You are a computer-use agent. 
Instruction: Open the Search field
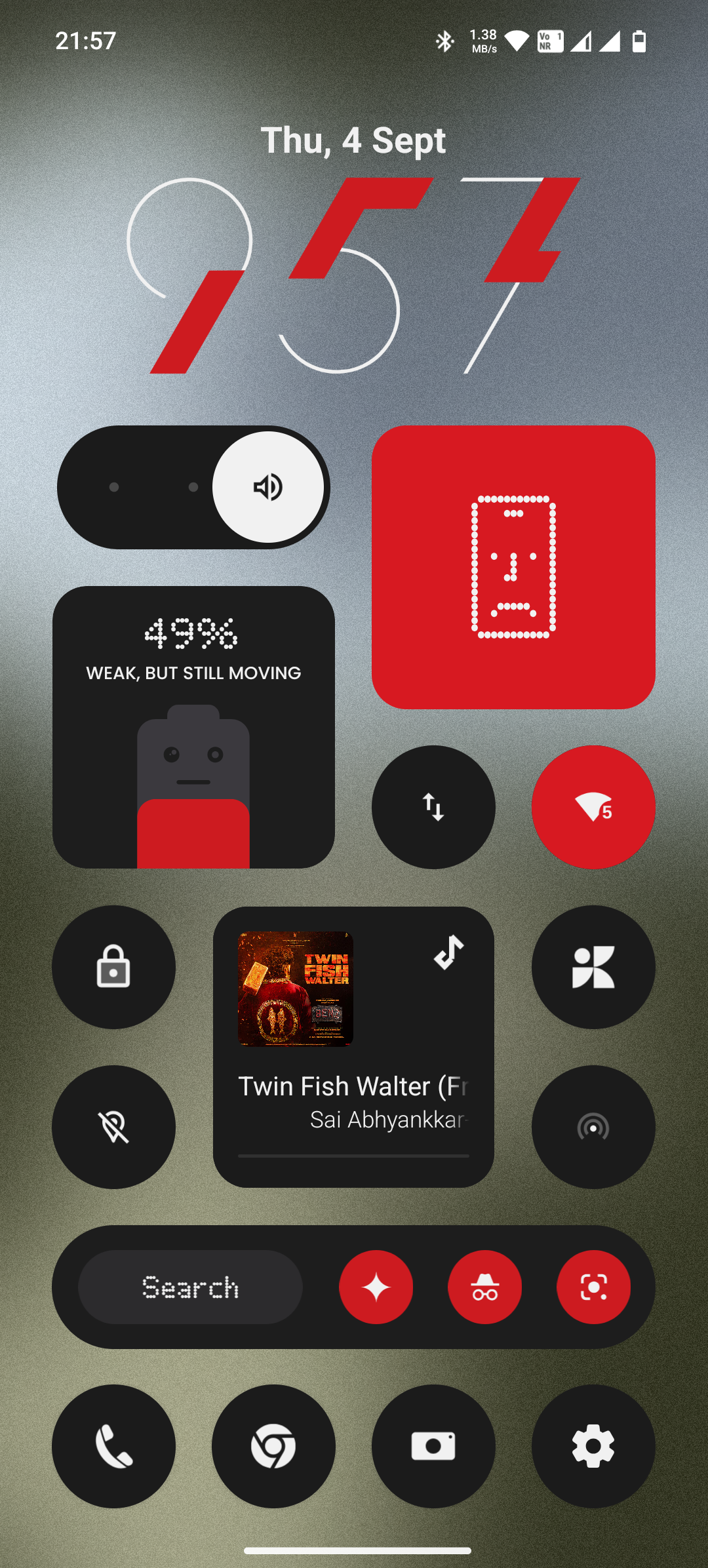point(190,1287)
